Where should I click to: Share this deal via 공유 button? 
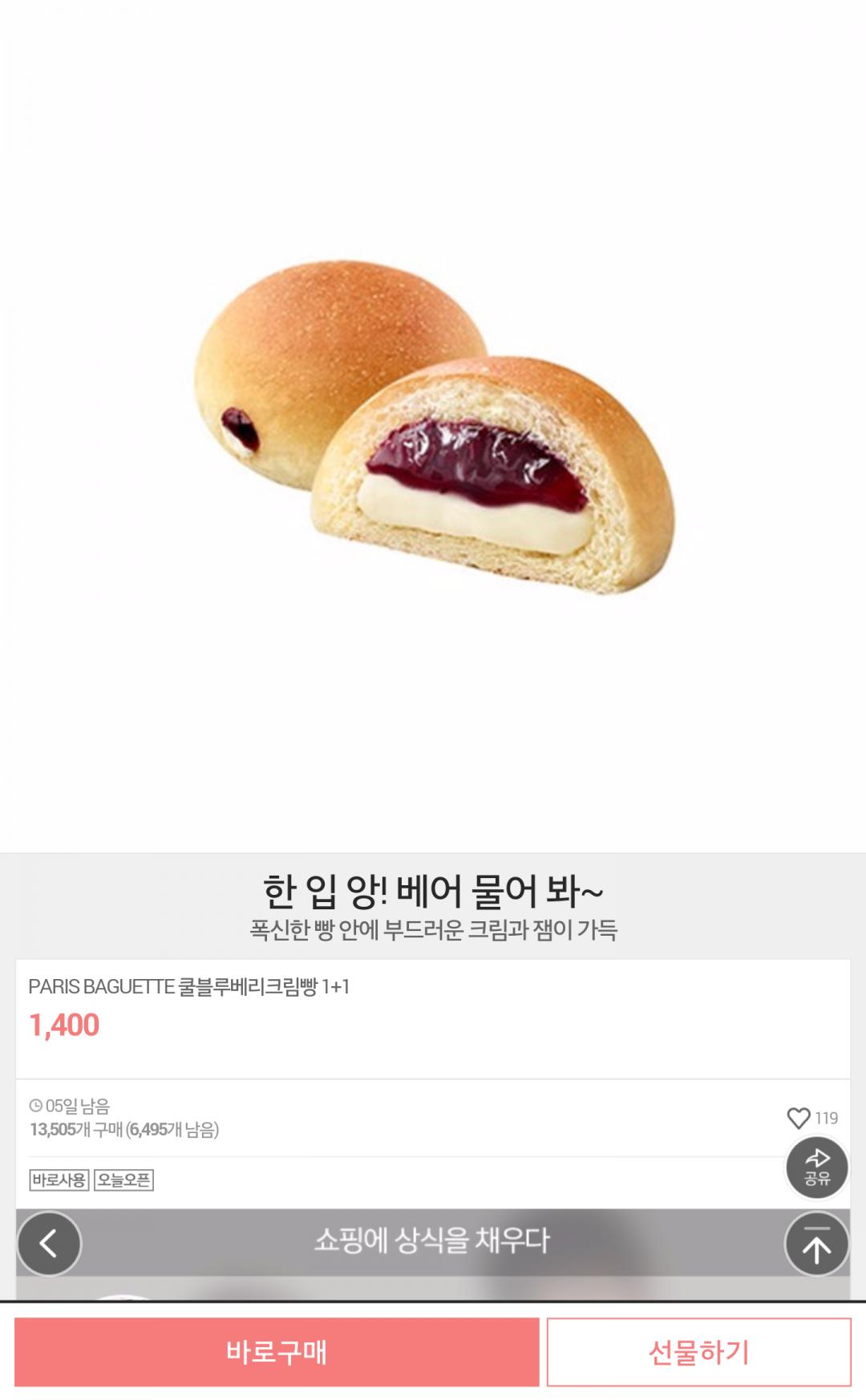coord(816,1167)
